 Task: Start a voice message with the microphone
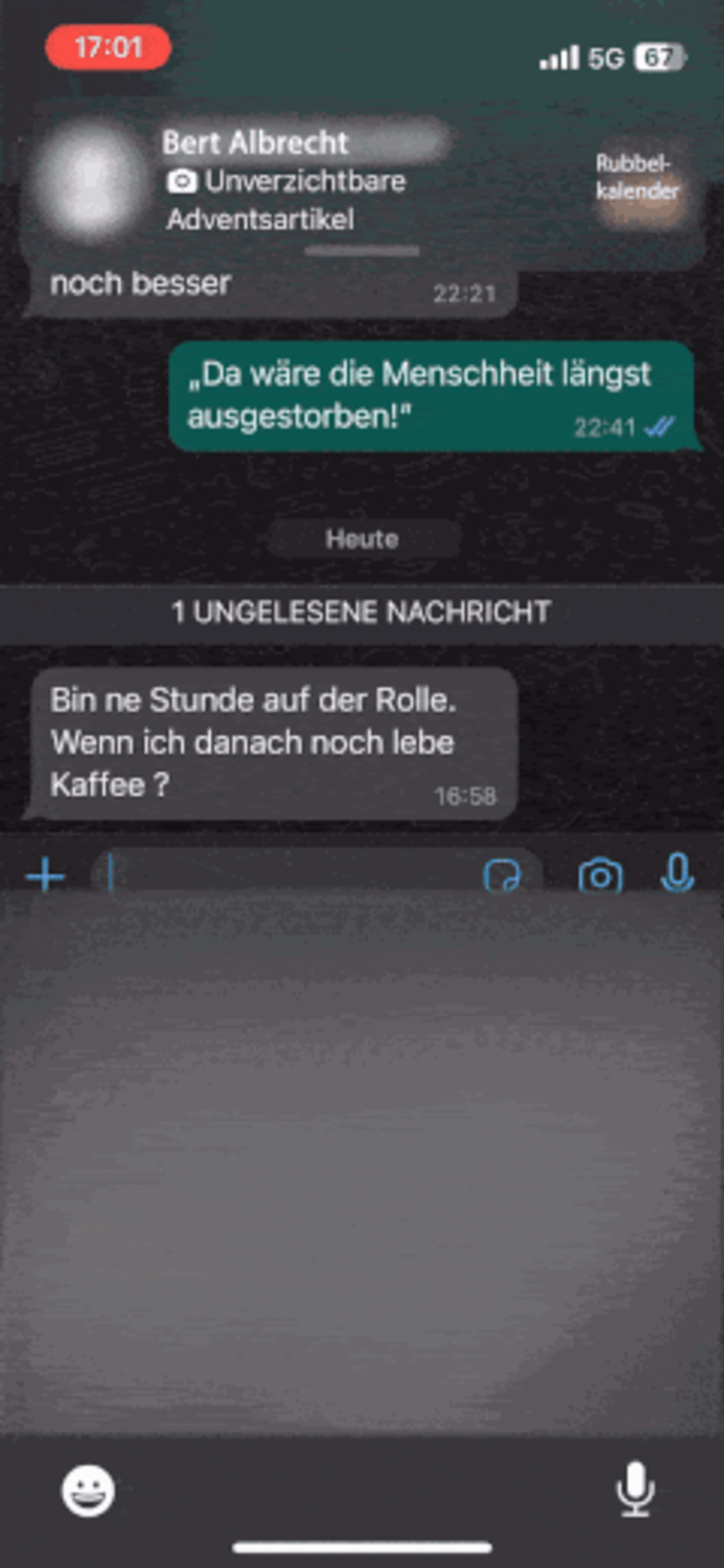click(x=677, y=873)
